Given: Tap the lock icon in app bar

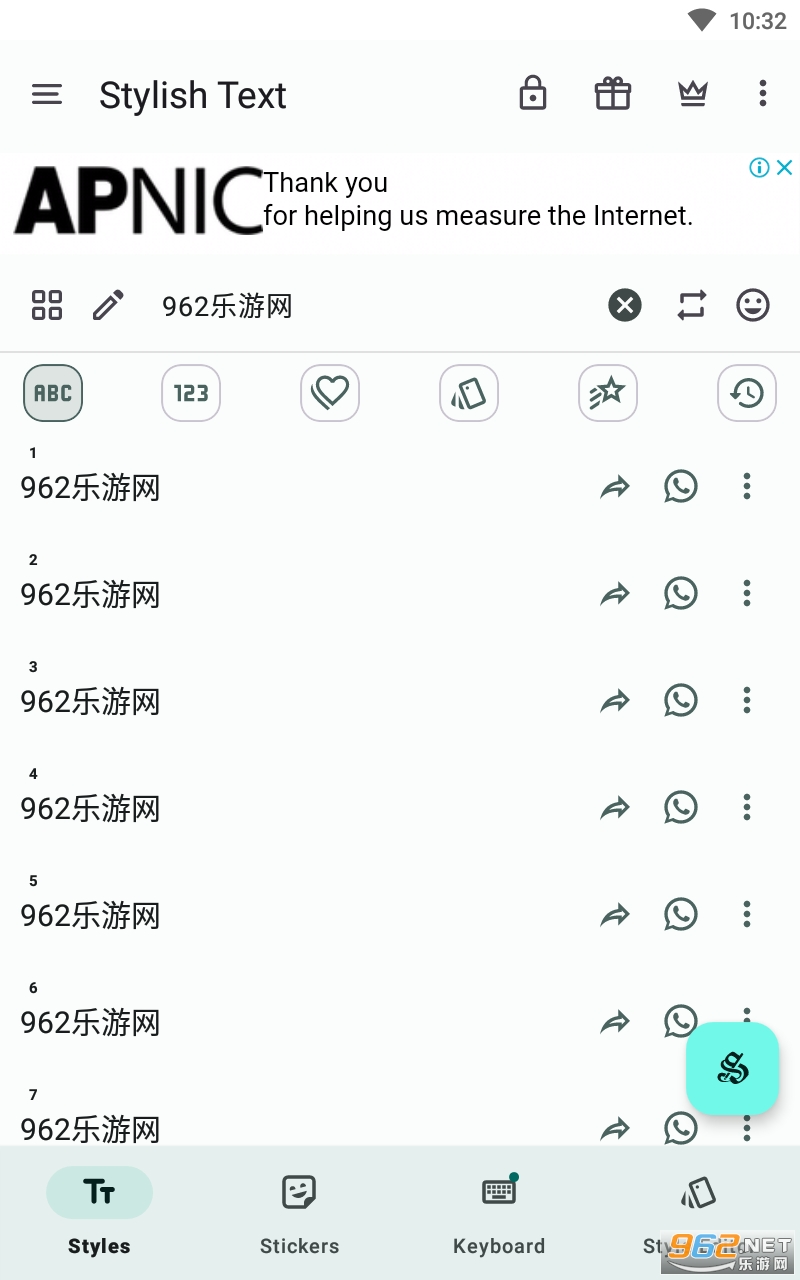Looking at the screenshot, I should [x=533, y=94].
